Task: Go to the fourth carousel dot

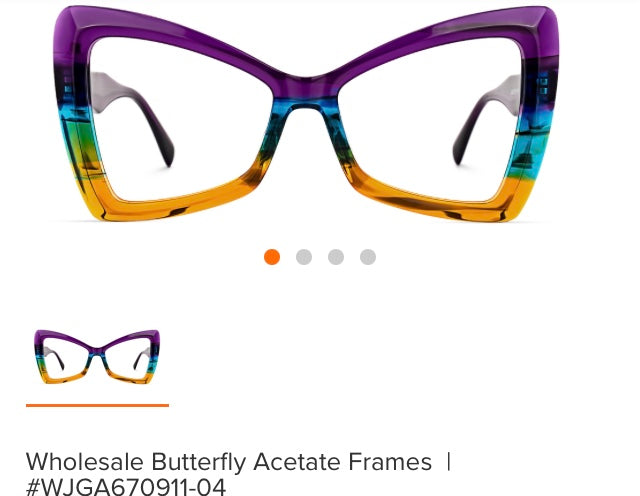Action: [x=368, y=257]
